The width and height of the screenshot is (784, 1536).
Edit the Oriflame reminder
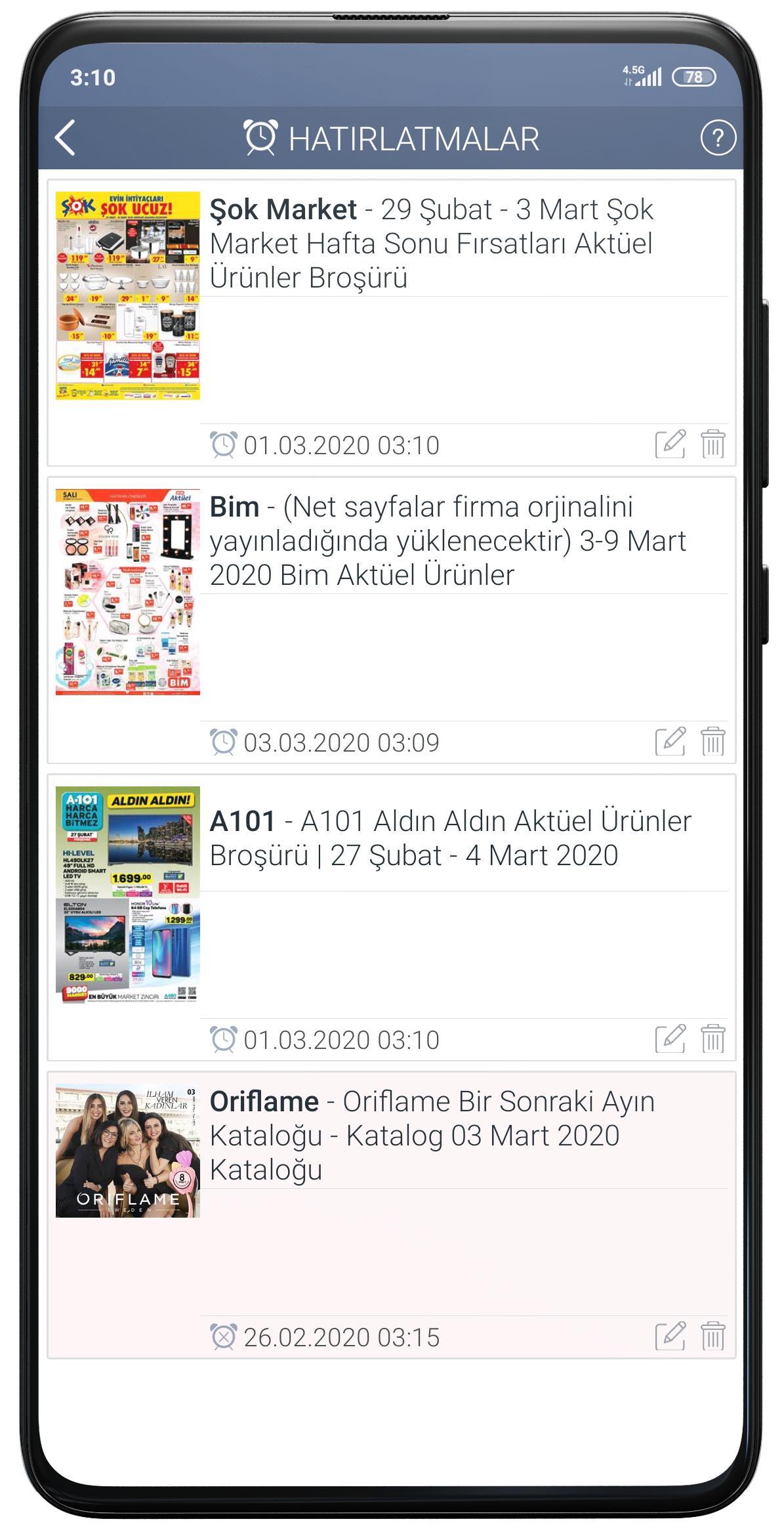pos(670,1336)
